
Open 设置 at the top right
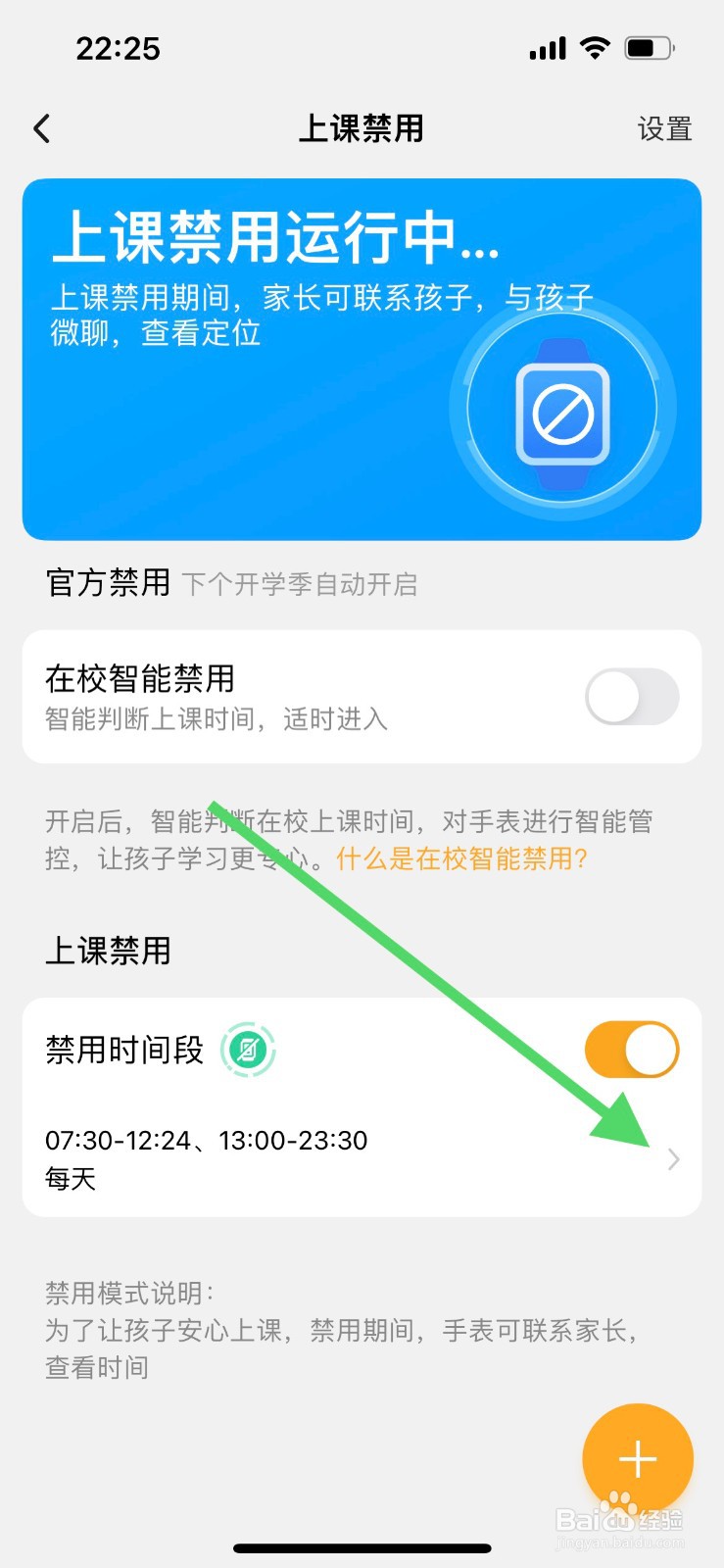tap(665, 127)
